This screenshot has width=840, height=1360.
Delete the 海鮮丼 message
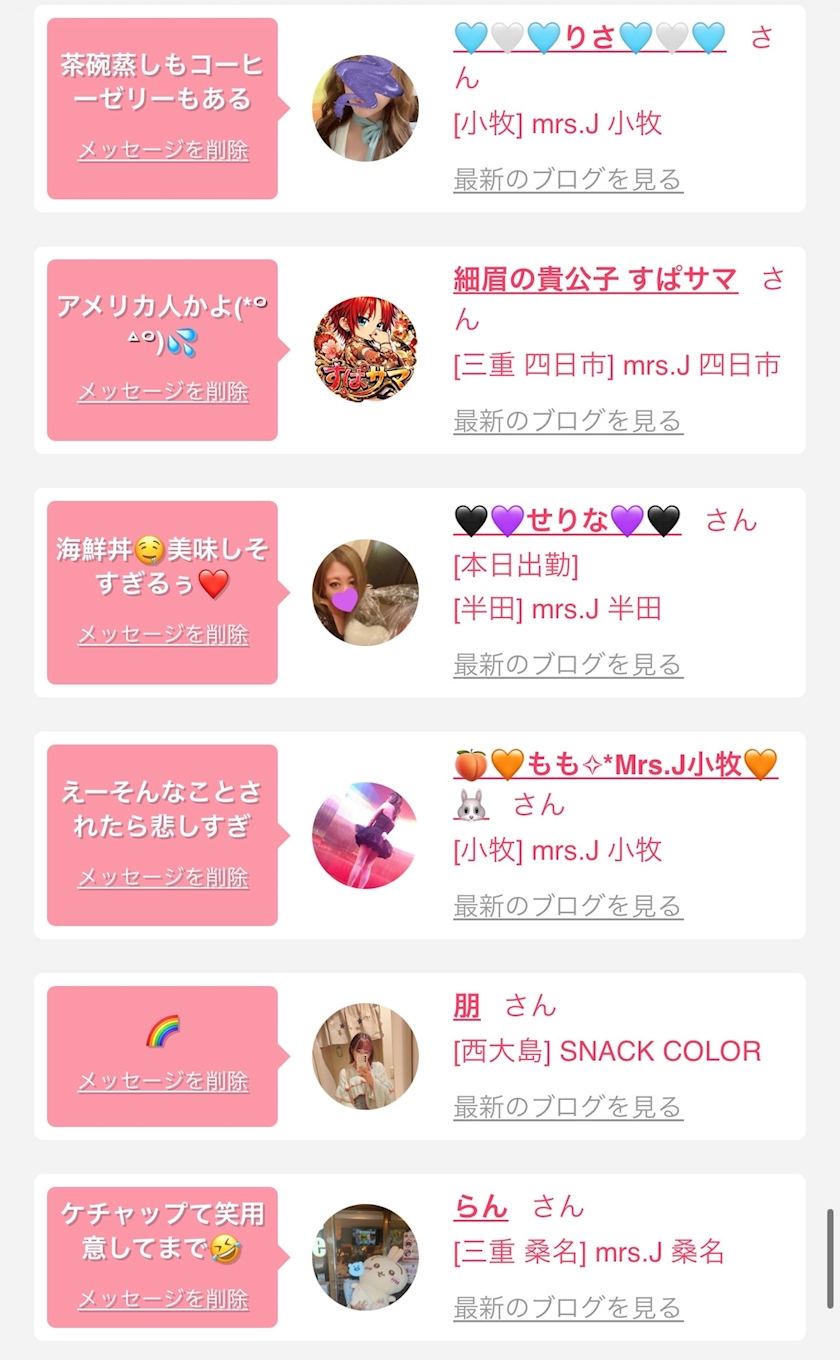click(163, 635)
